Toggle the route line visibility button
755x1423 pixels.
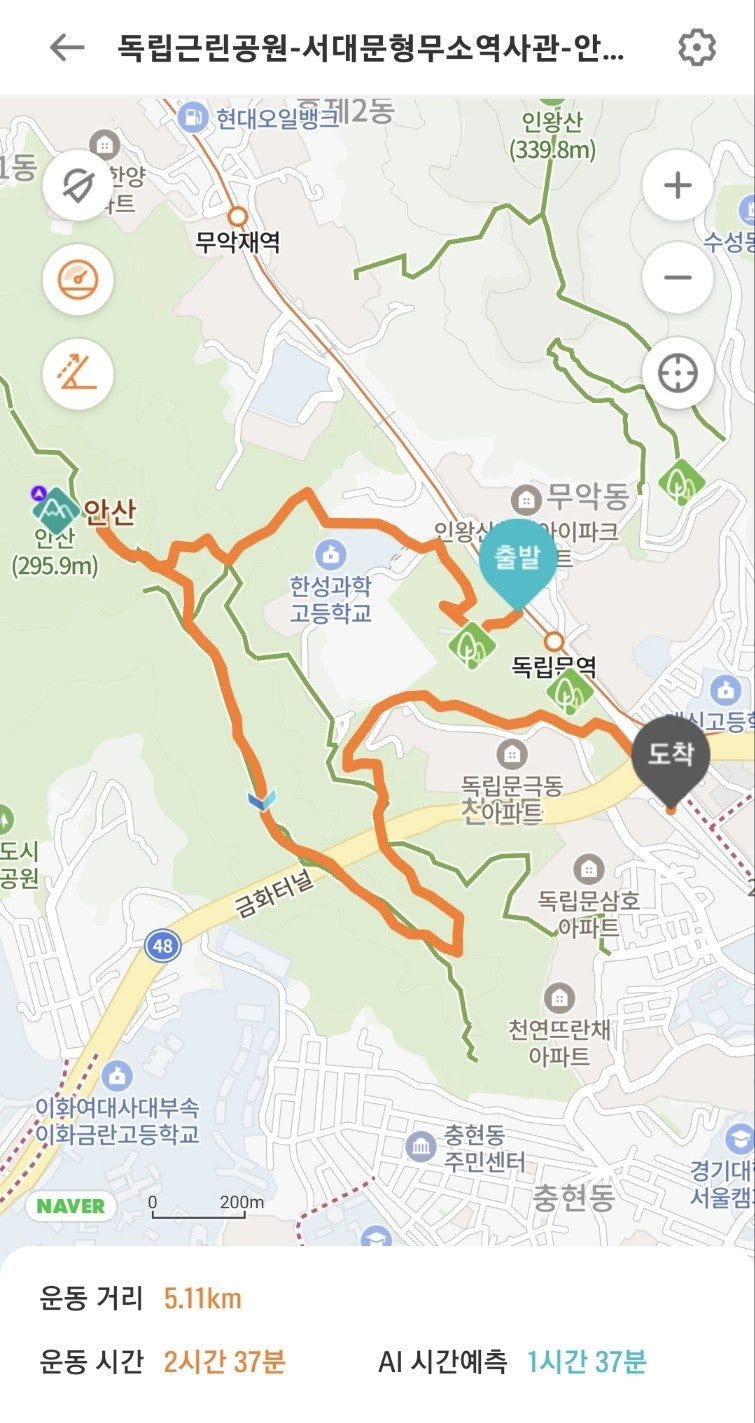point(78,186)
